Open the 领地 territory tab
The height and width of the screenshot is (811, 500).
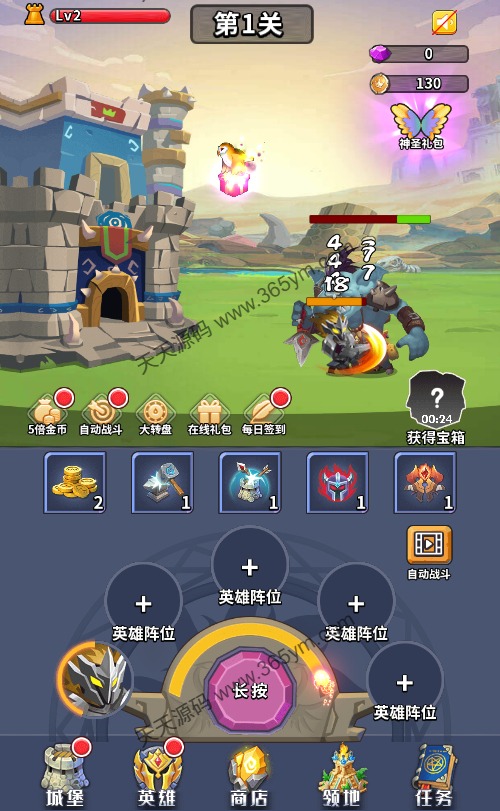[341, 776]
